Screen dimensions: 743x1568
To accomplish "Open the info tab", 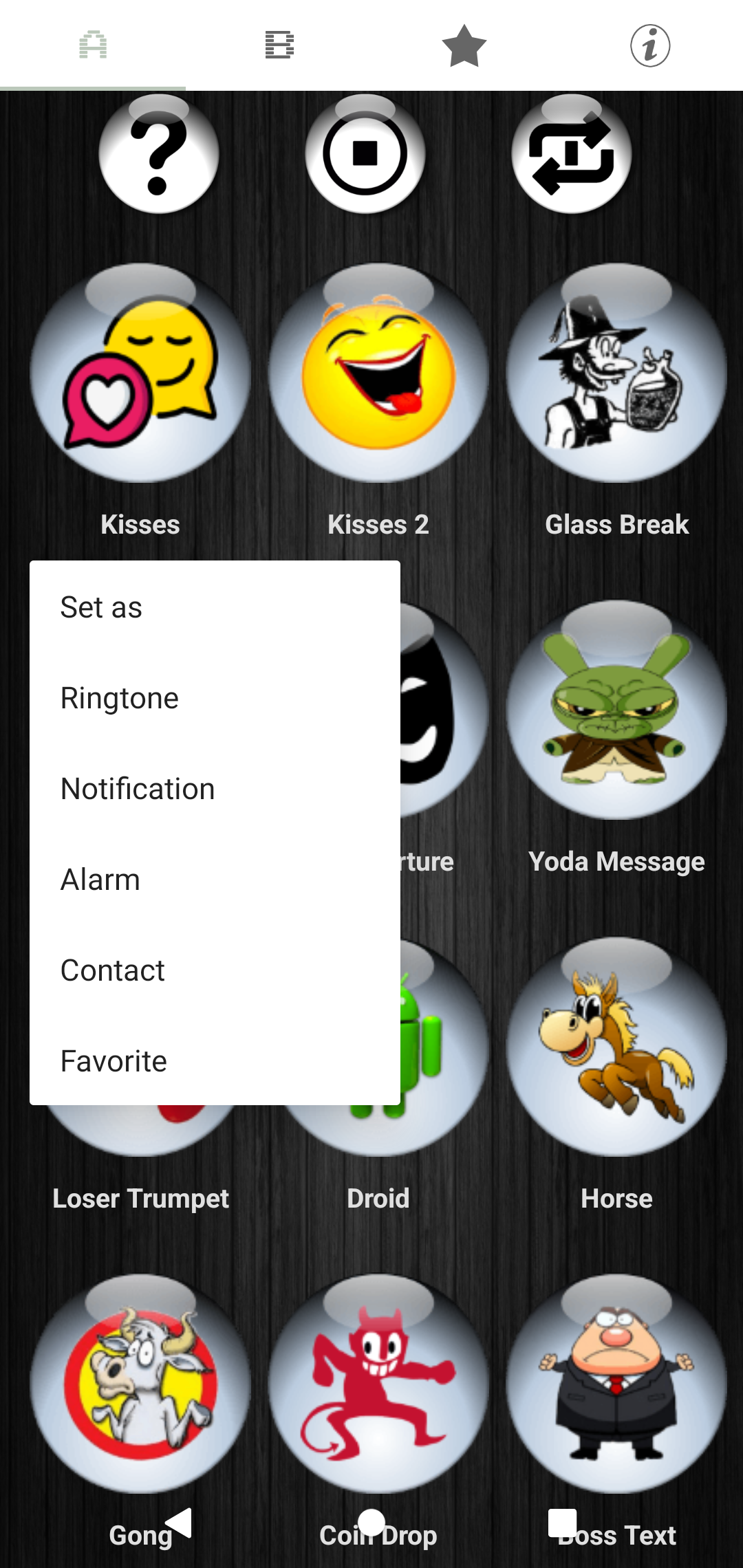I will click(650, 45).
